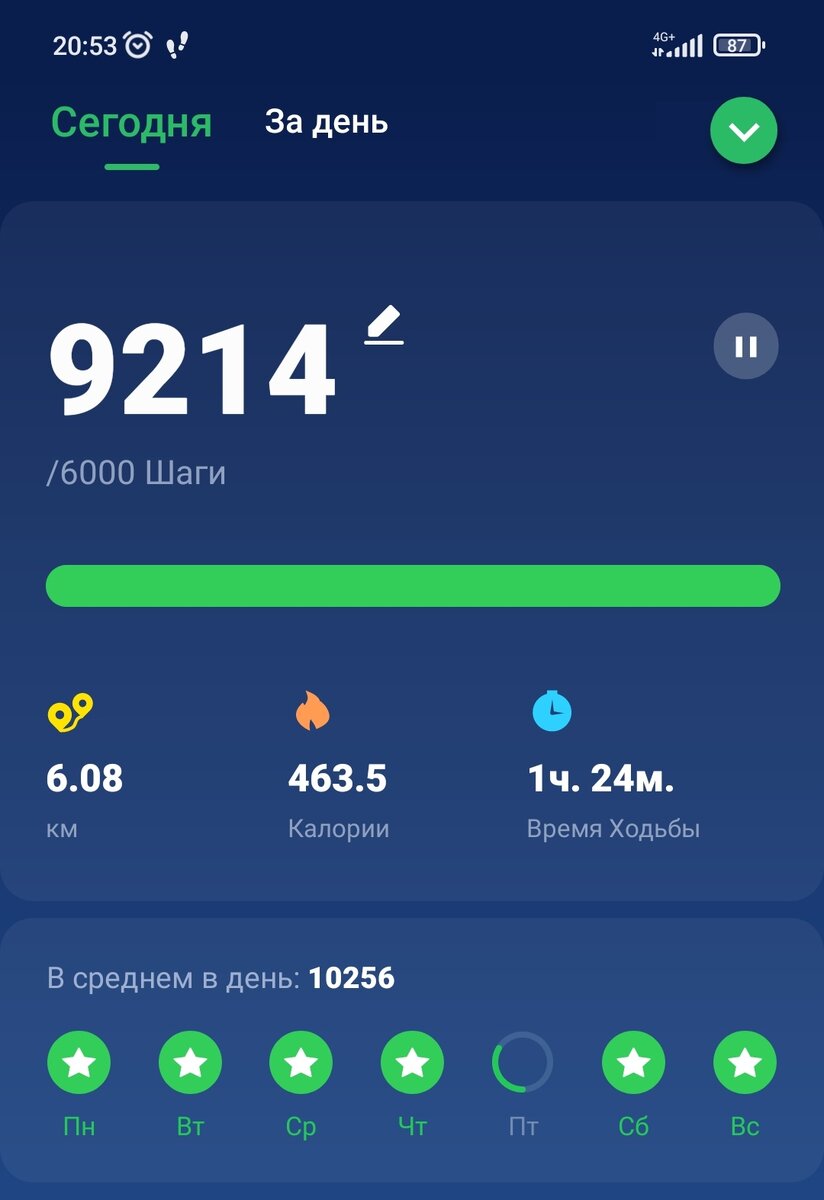
Task: Select Friday (Пт) progress circle
Action: 523,1063
